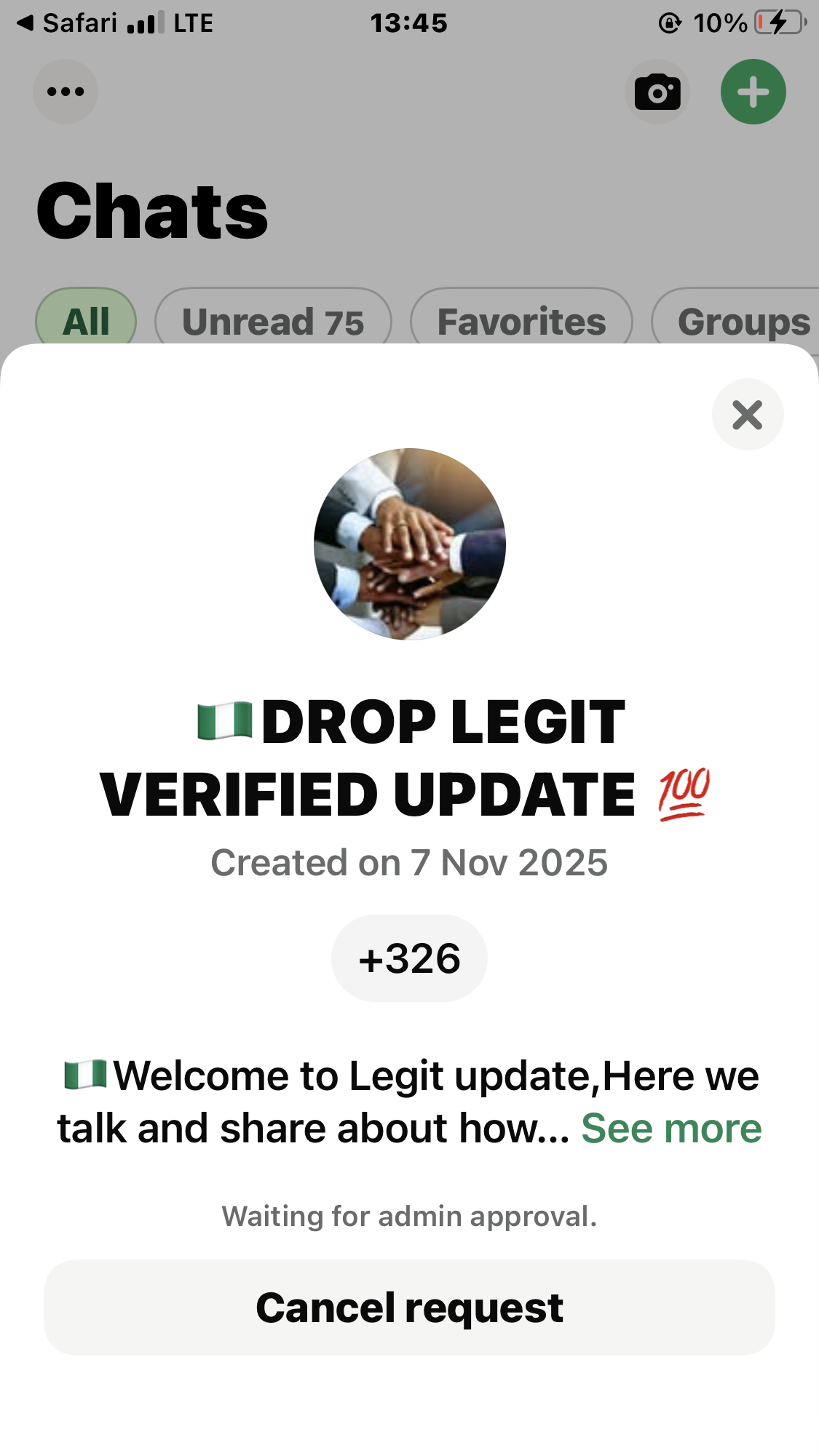Viewport: 819px width, 1456px height.
Task: View the +326 group members
Action: [x=409, y=958]
